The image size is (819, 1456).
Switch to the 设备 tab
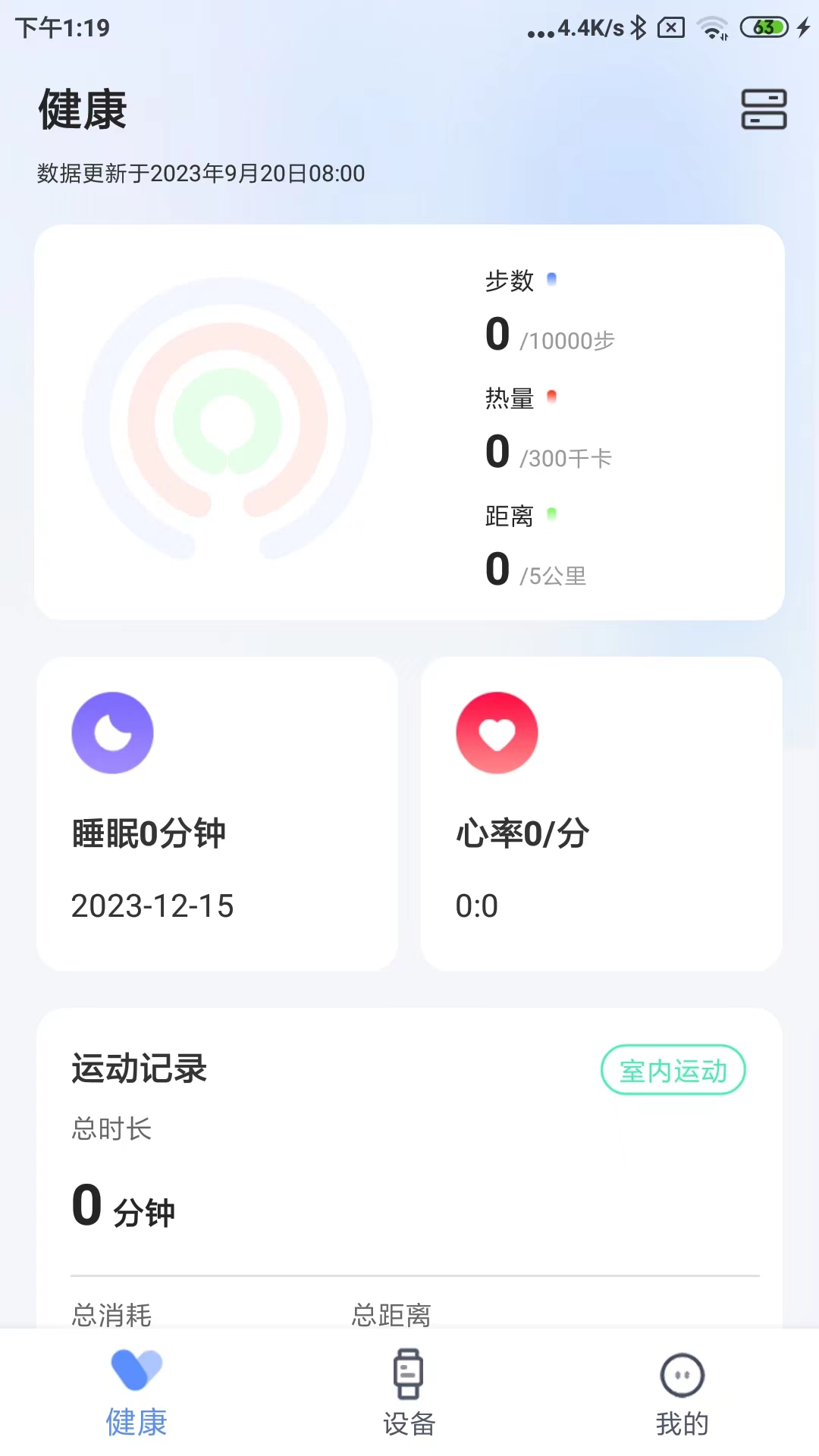click(x=407, y=1423)
